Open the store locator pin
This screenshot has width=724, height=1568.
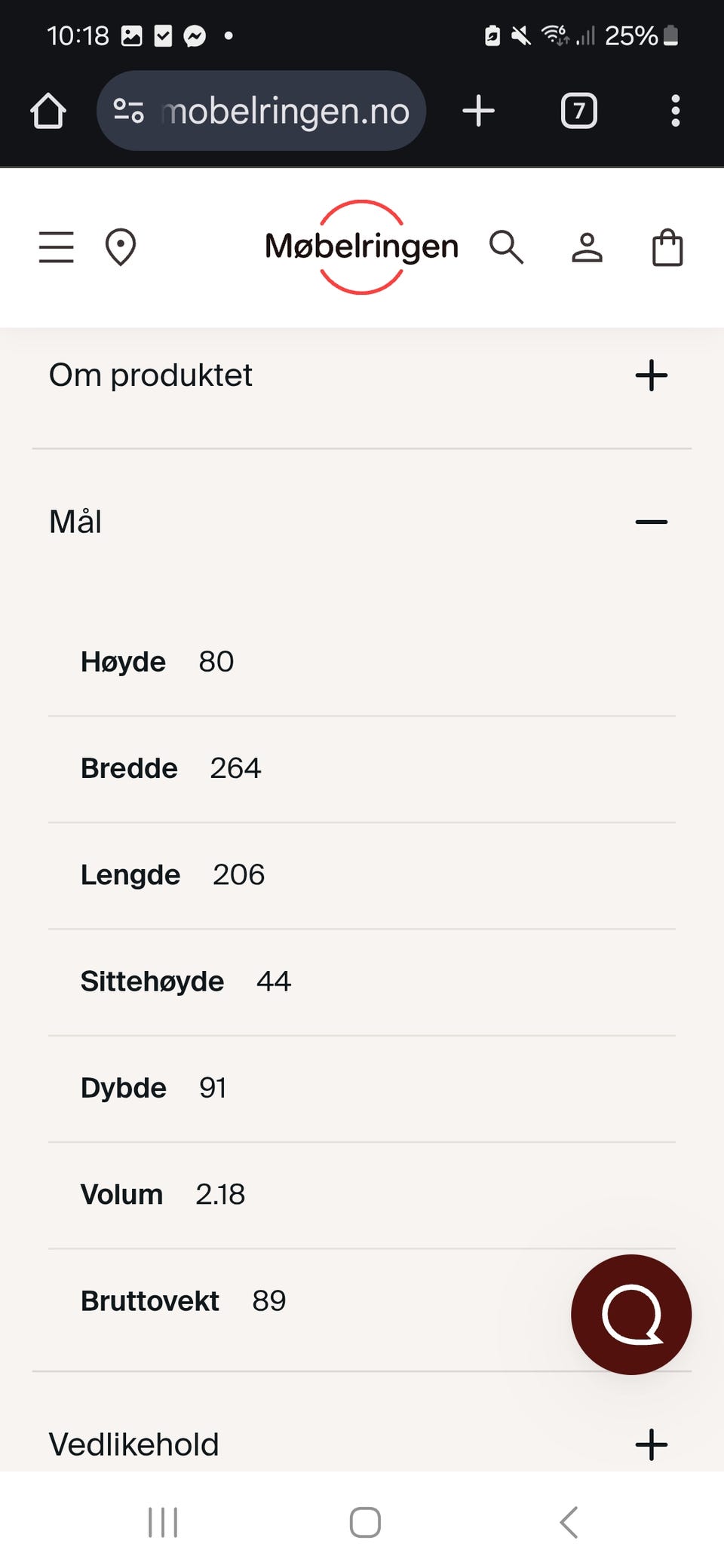(121, 247)
